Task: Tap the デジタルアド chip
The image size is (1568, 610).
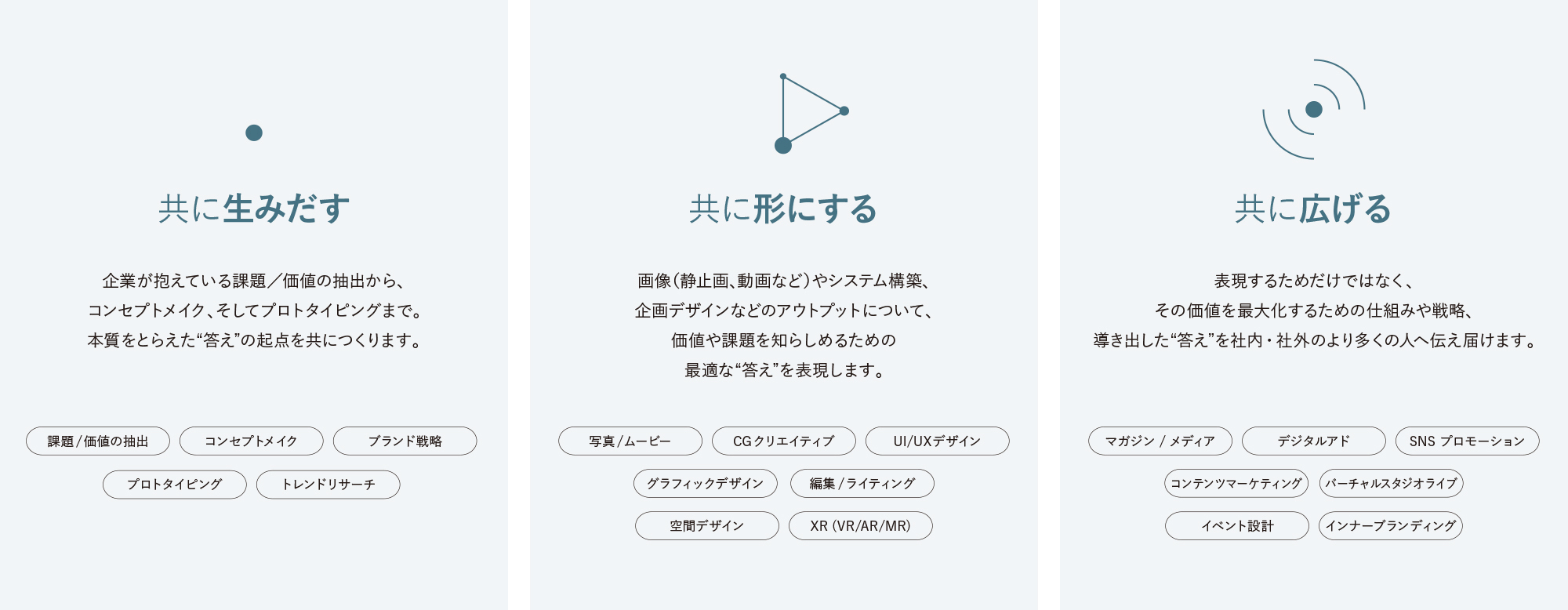Action: point(1314,441)
